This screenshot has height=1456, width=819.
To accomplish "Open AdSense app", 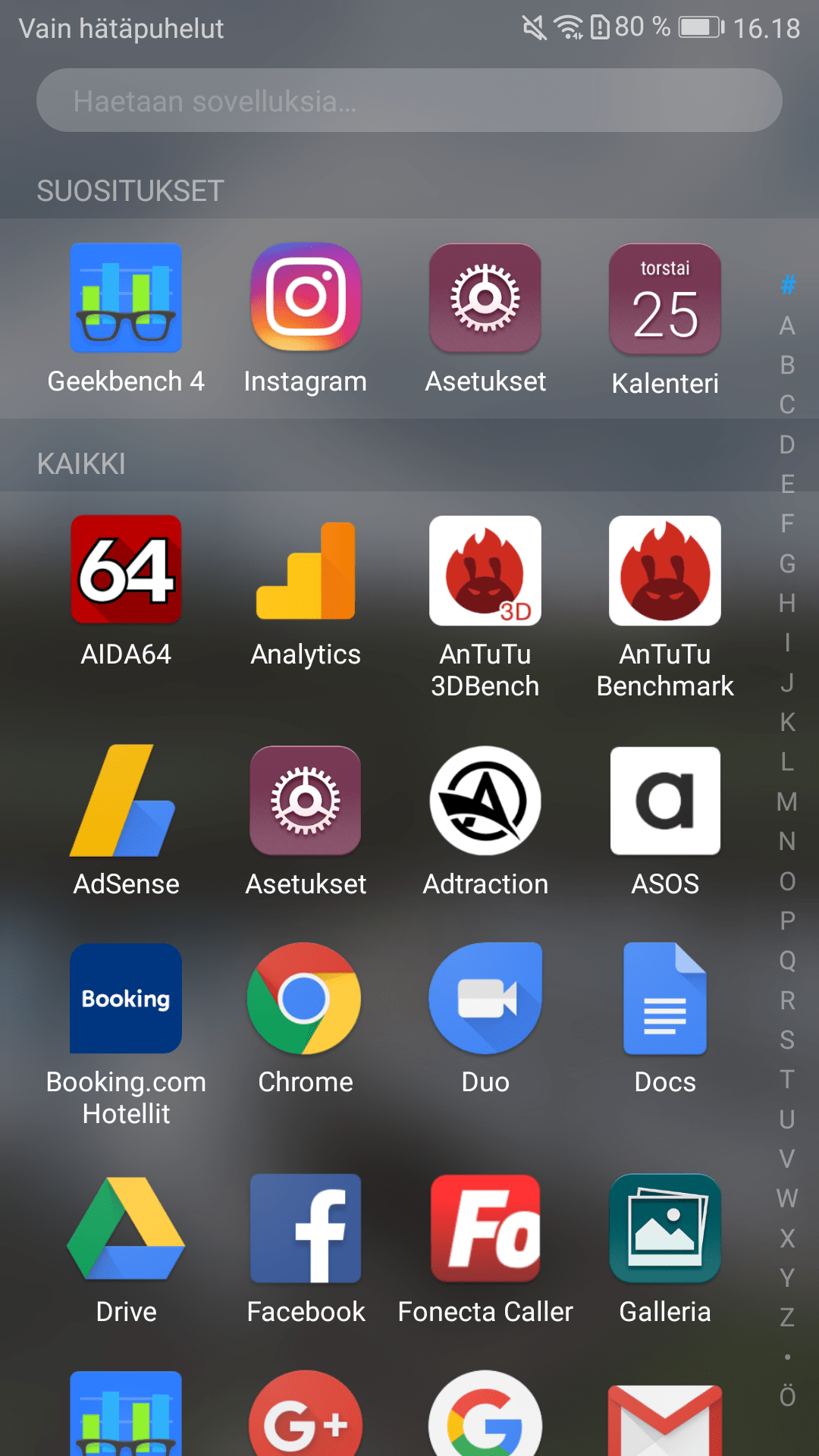I will tap(126, 801).
